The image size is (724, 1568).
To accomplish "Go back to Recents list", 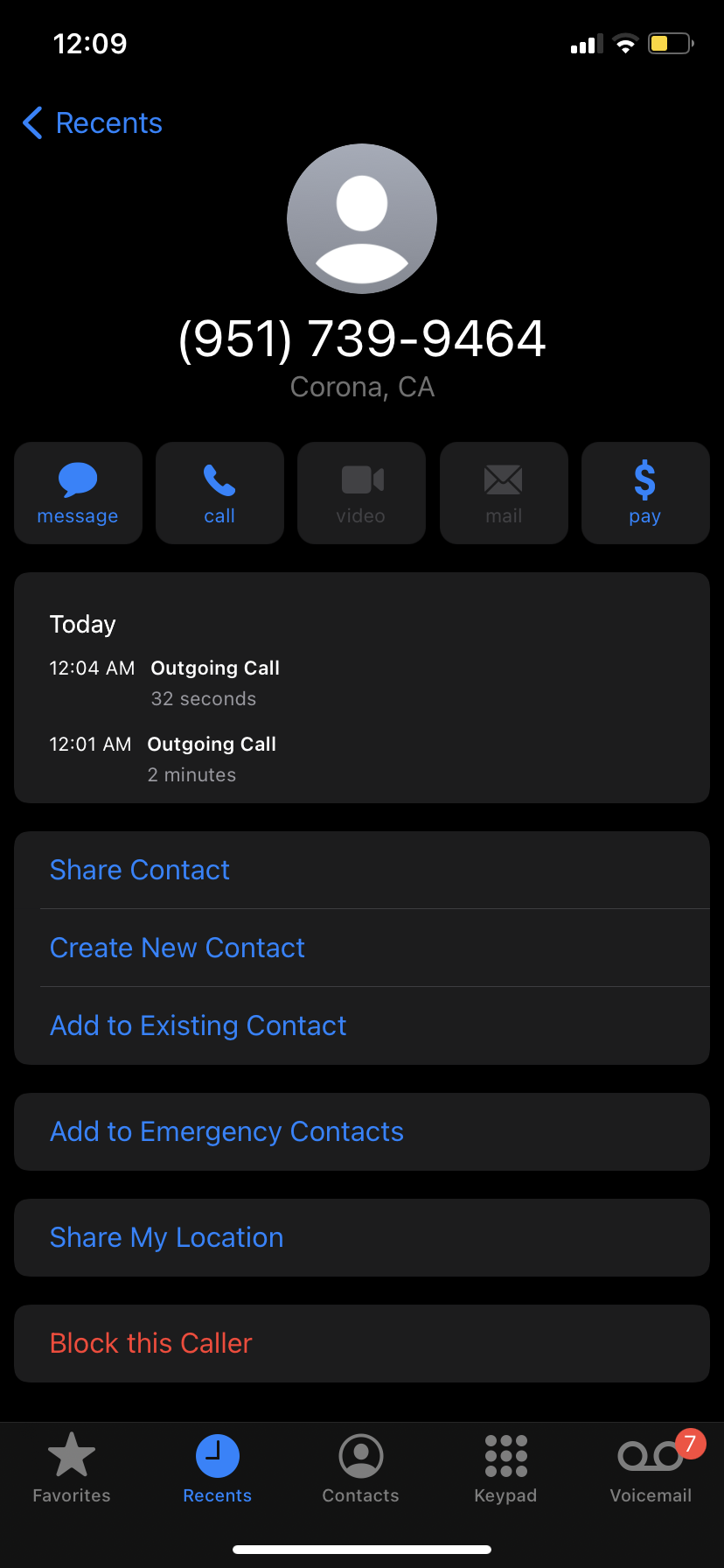I will tap(93, 123).
